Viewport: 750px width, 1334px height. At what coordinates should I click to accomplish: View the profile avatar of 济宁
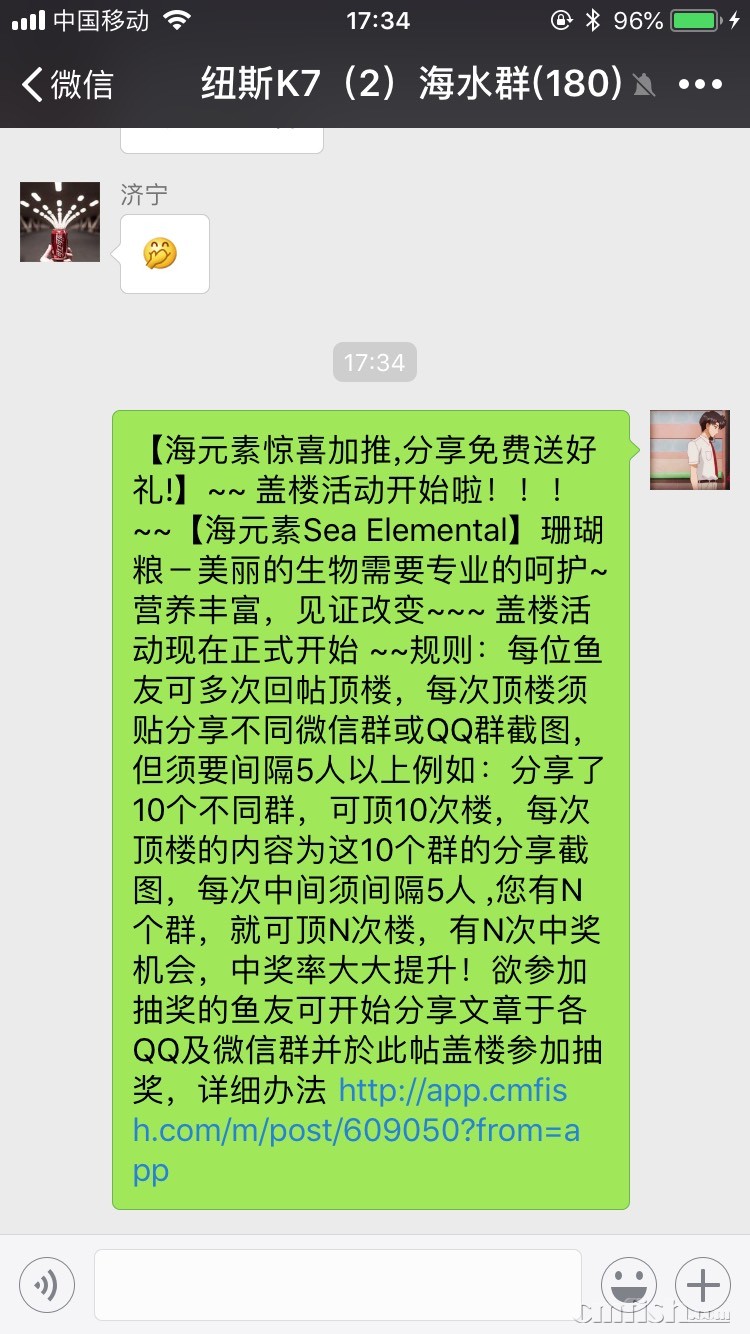[60, 222]
